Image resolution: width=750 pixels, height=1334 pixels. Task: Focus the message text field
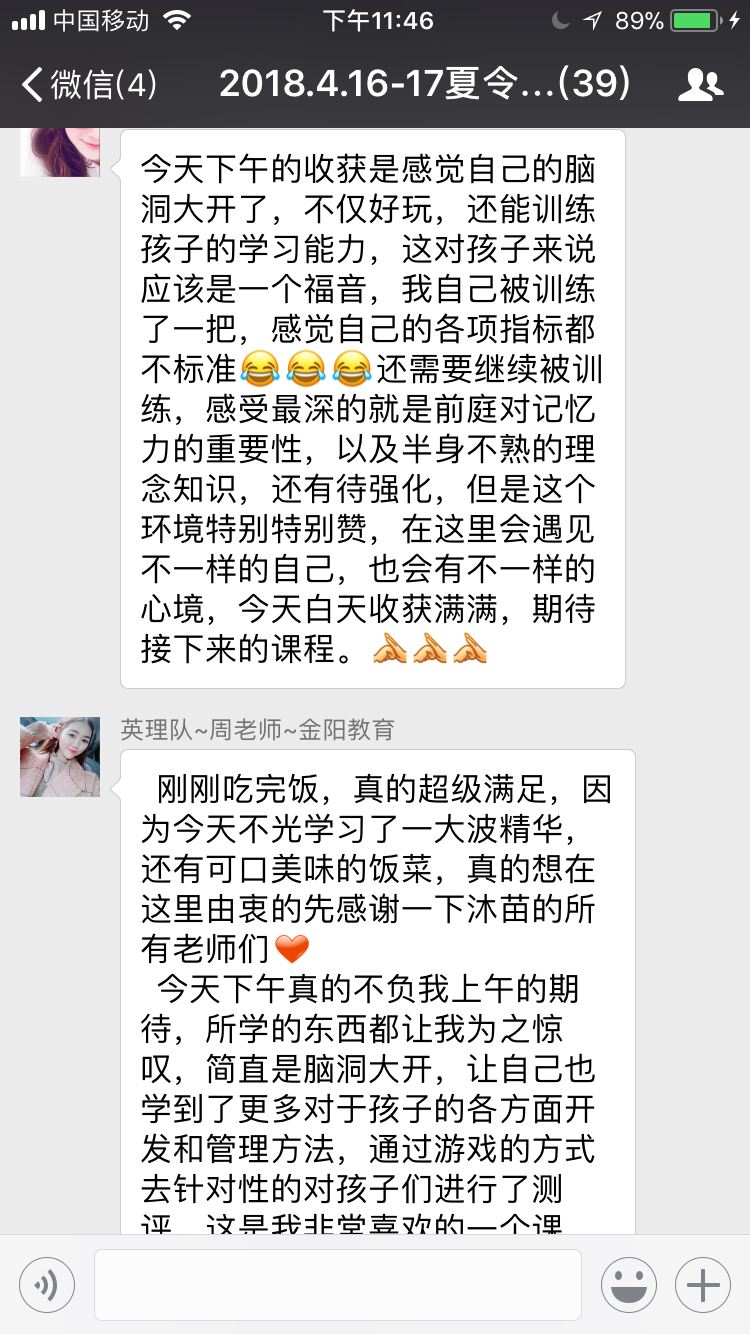338,1285
